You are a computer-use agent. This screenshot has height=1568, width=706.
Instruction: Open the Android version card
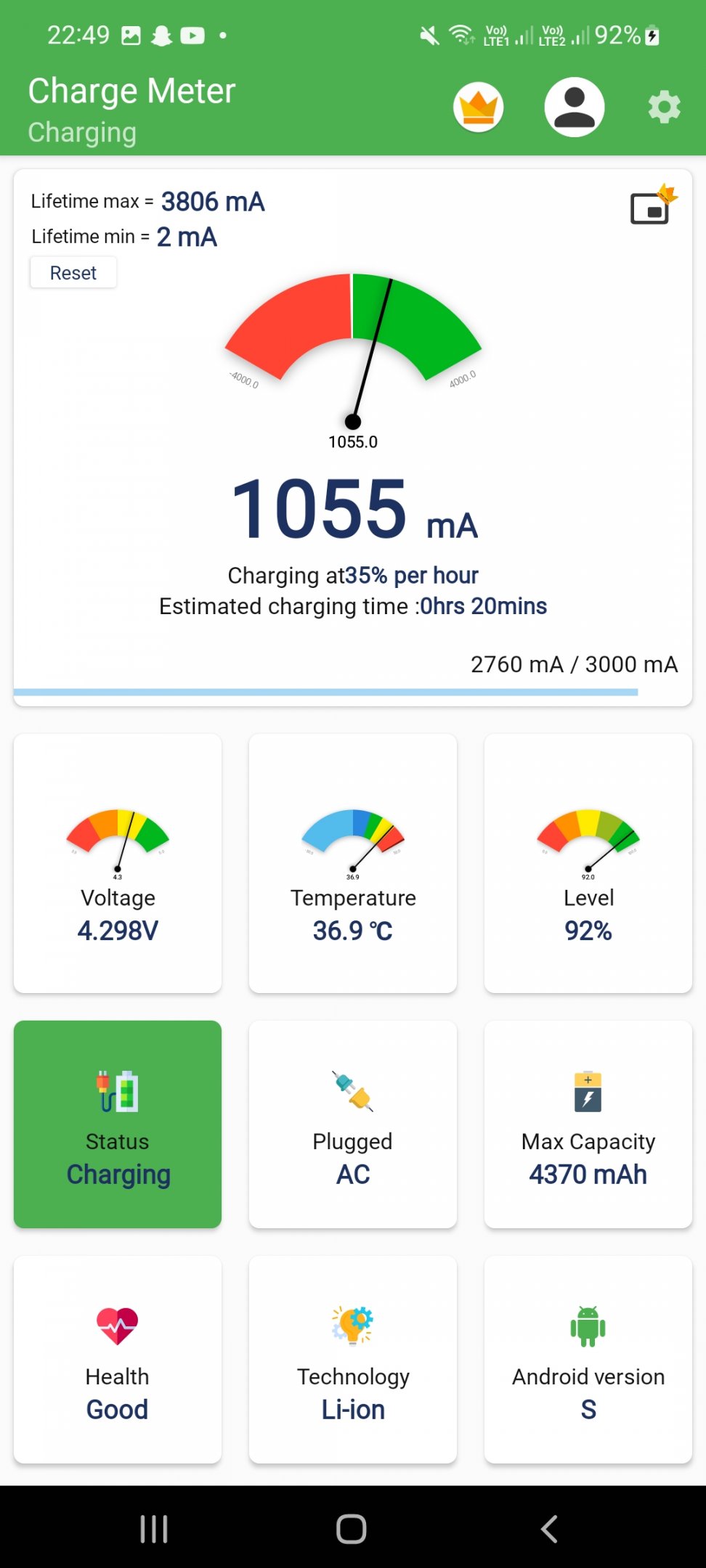coord(588,1360)
